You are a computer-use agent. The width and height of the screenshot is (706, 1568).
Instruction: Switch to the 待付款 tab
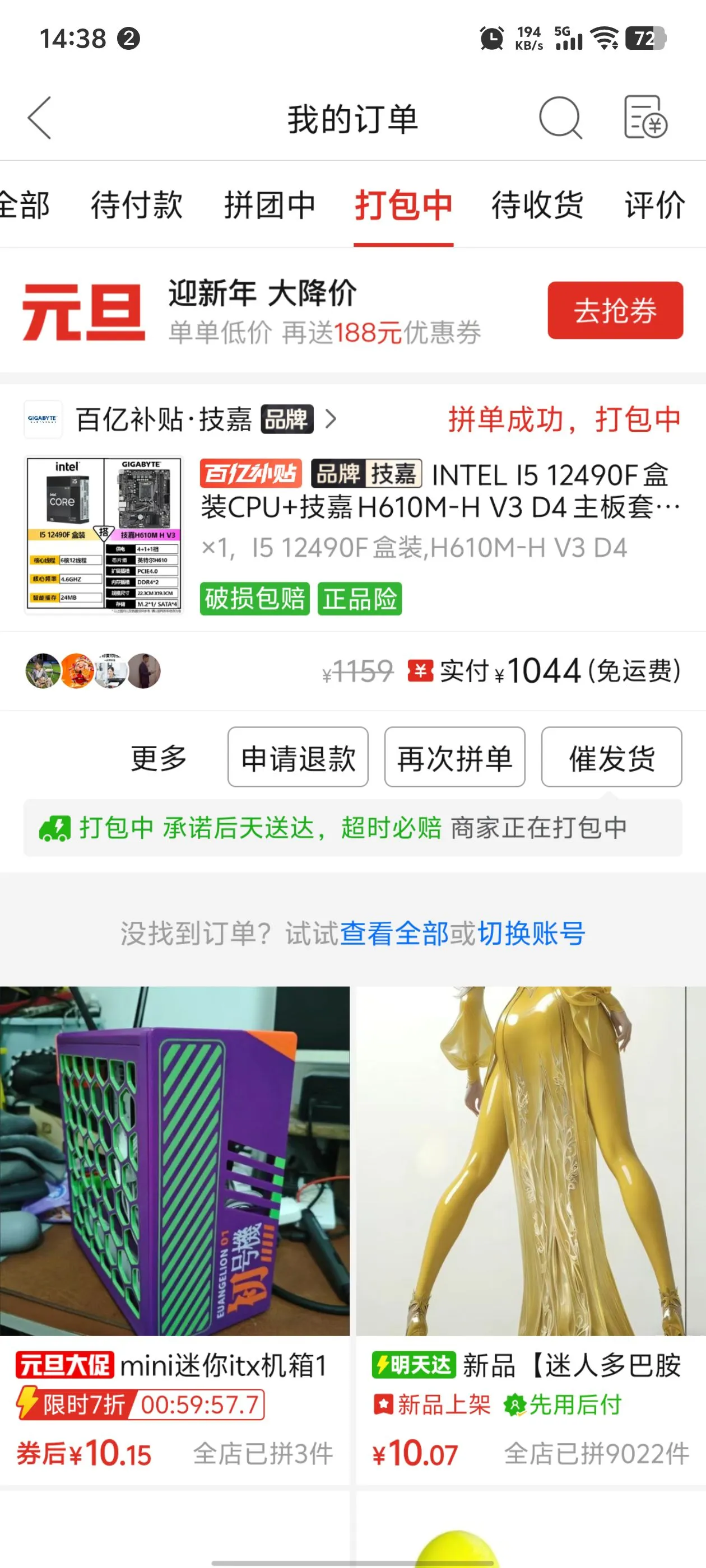pyautogui.click(x=137, y=204)
